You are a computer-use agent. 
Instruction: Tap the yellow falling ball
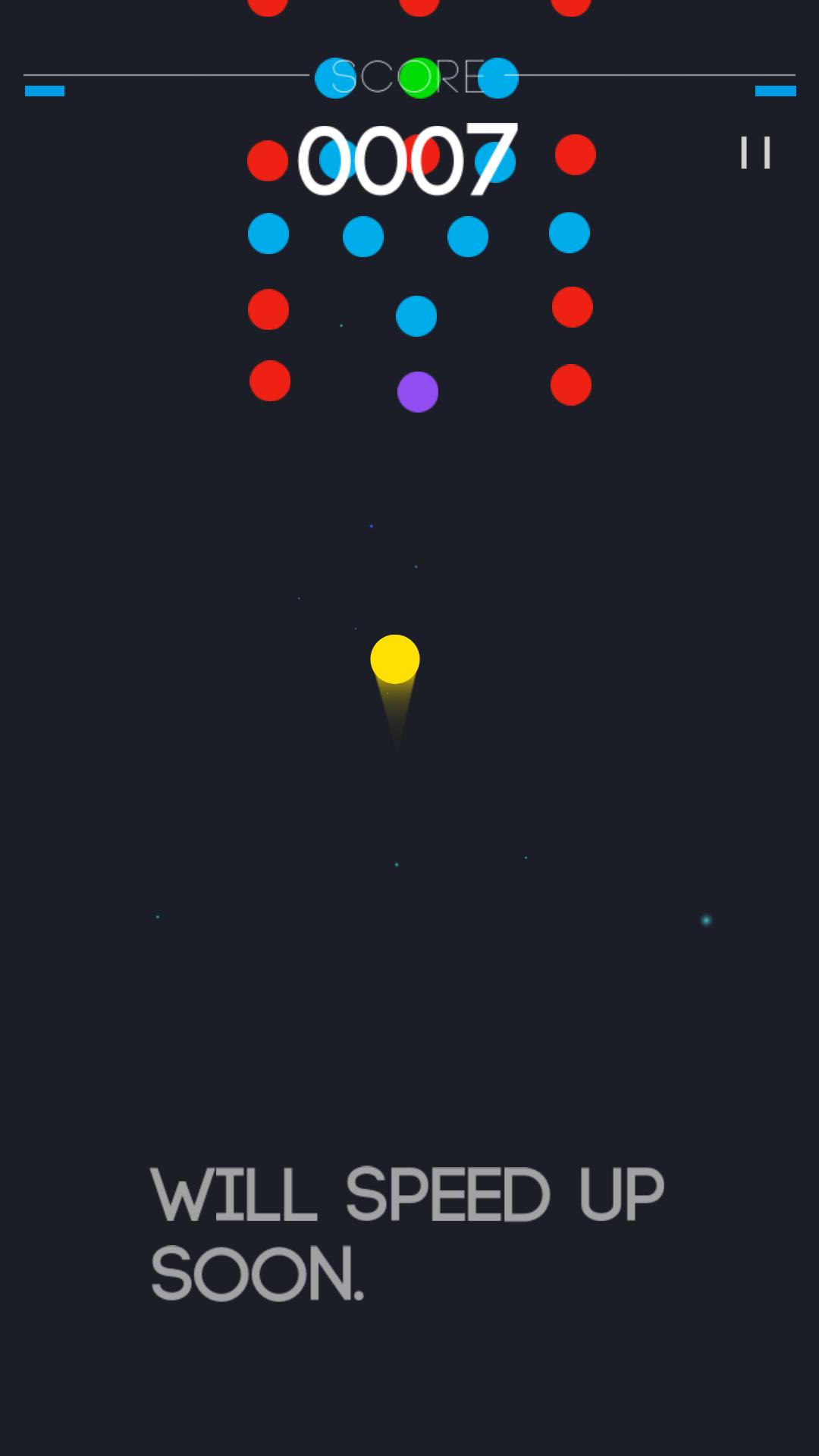coord(395,660)
